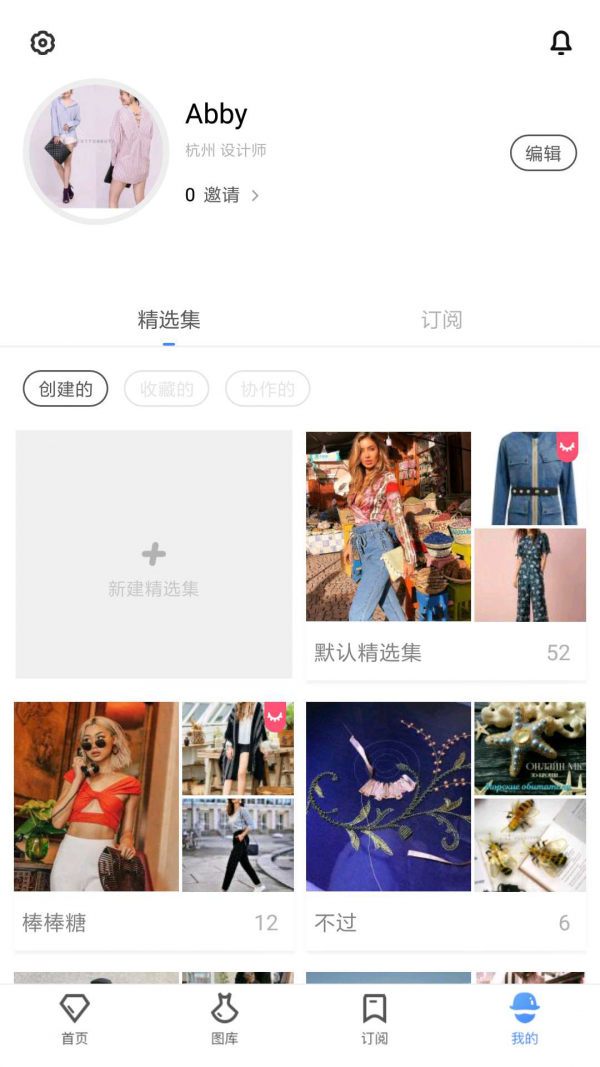Select the 收藏的 filter chip
Image resolution: width=600 pixels, height=1067 pixels.
[x=166, y=389]
